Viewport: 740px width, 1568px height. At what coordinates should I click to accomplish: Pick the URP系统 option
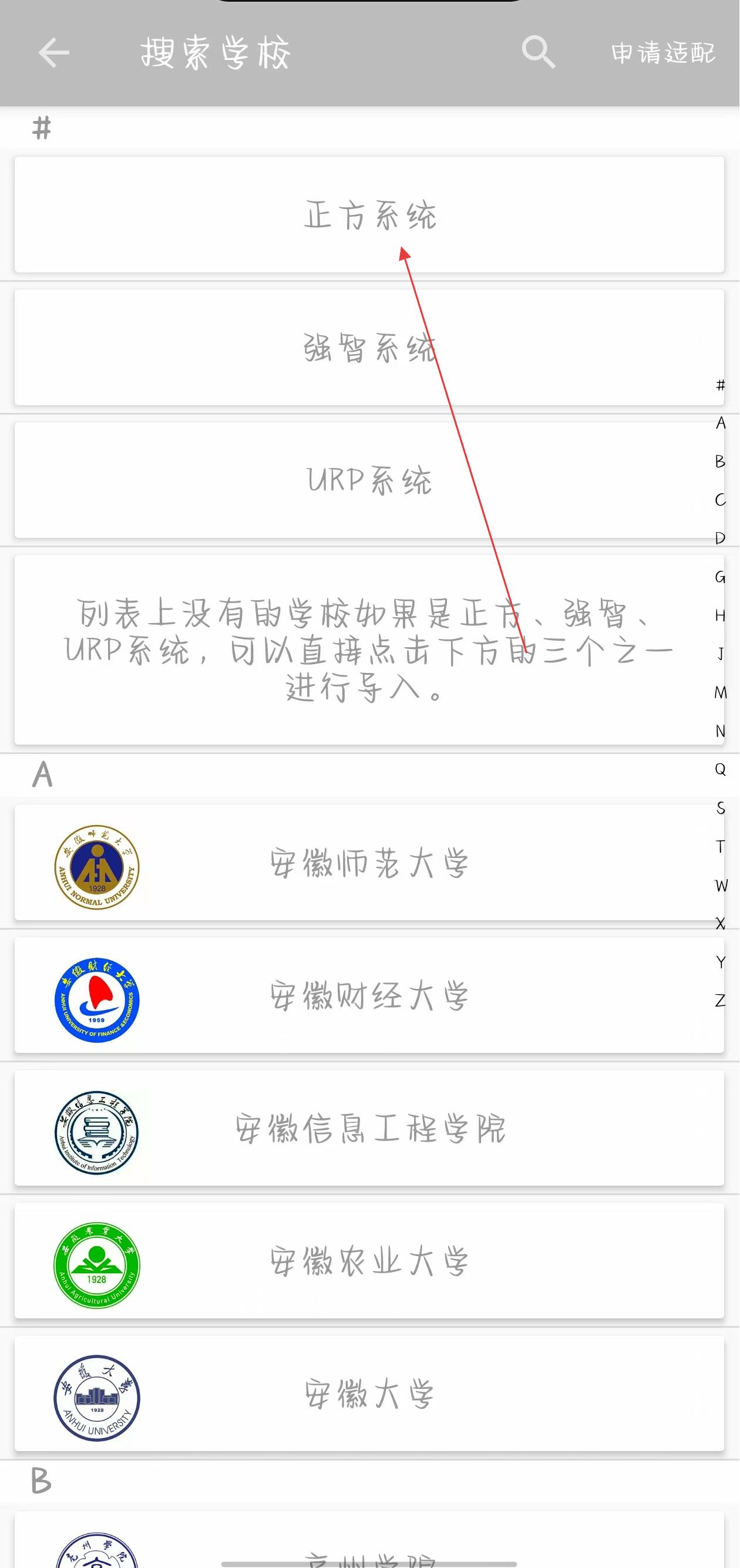[369, 480]
